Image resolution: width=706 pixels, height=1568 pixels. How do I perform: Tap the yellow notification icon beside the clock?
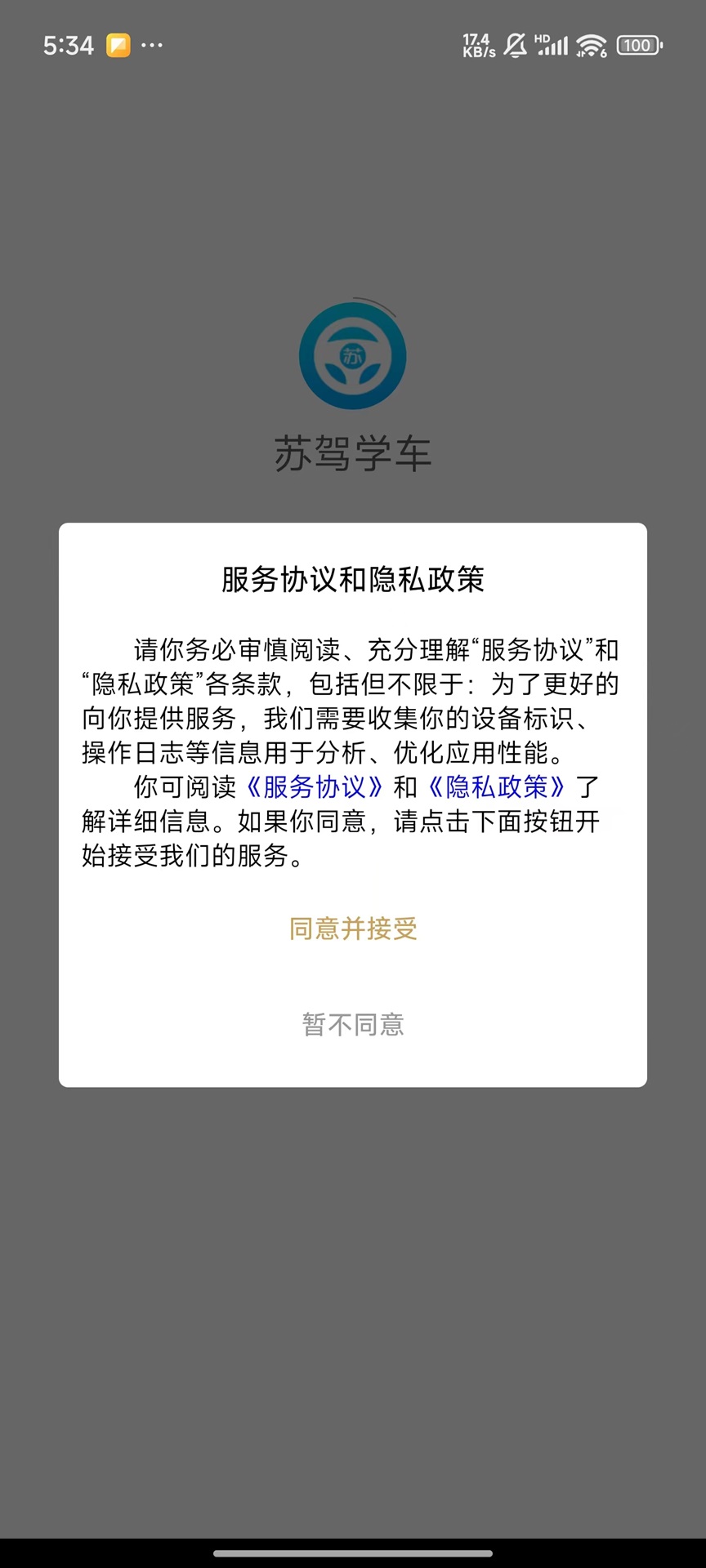[x=118, y=45]
